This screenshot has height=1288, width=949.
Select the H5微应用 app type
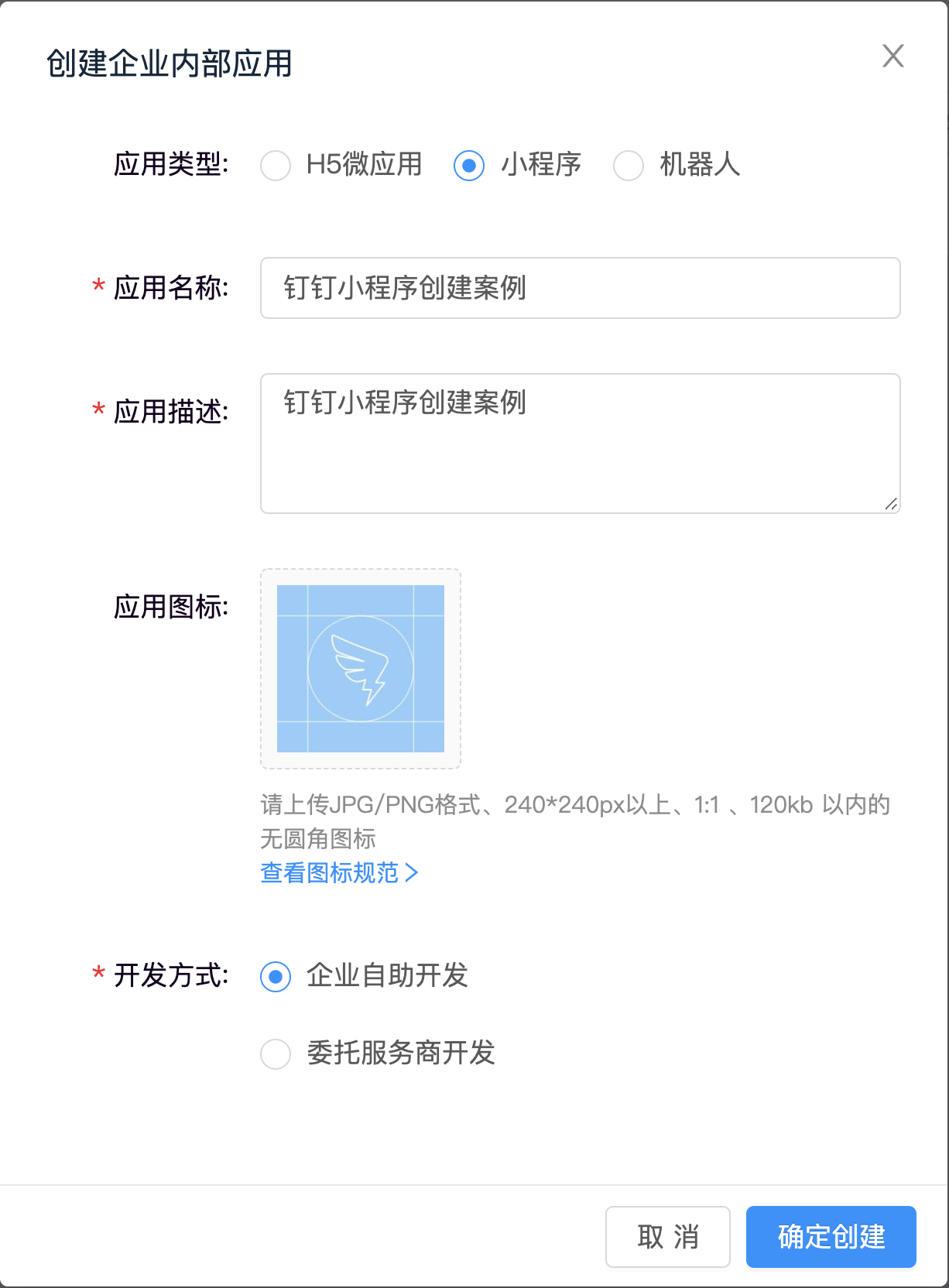(276, 165)
